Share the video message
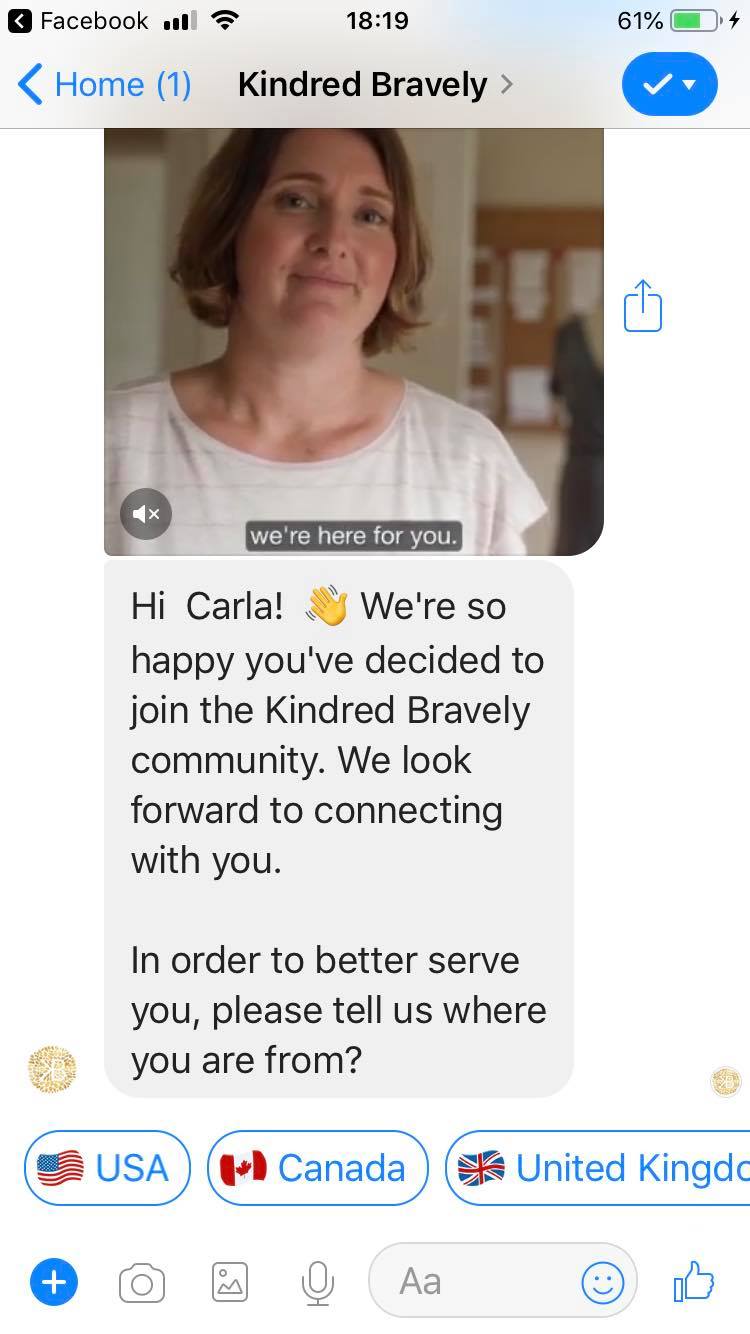750x1334 pixels. 642,305
